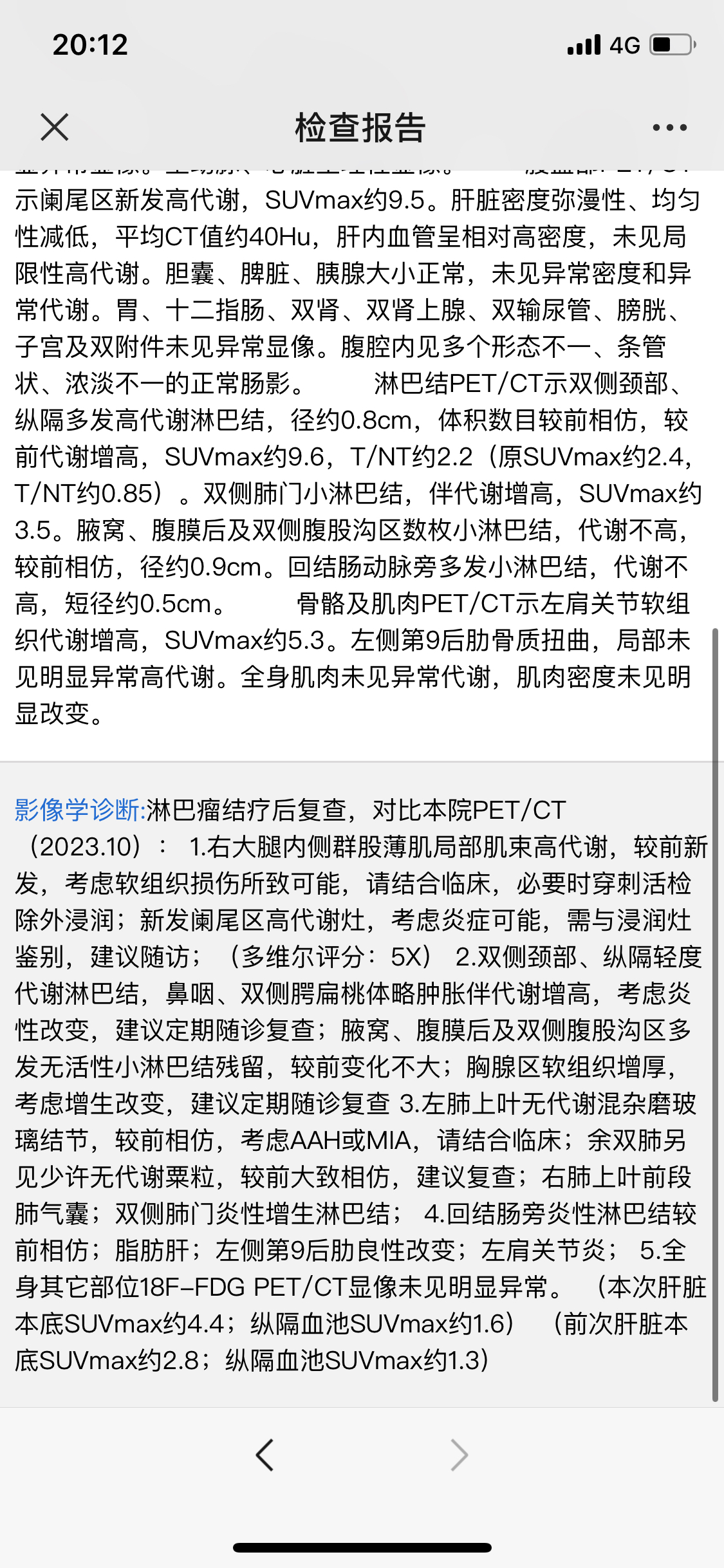Go back with the left arrow
724x1568 pixels.
(x=265, y=1455)
